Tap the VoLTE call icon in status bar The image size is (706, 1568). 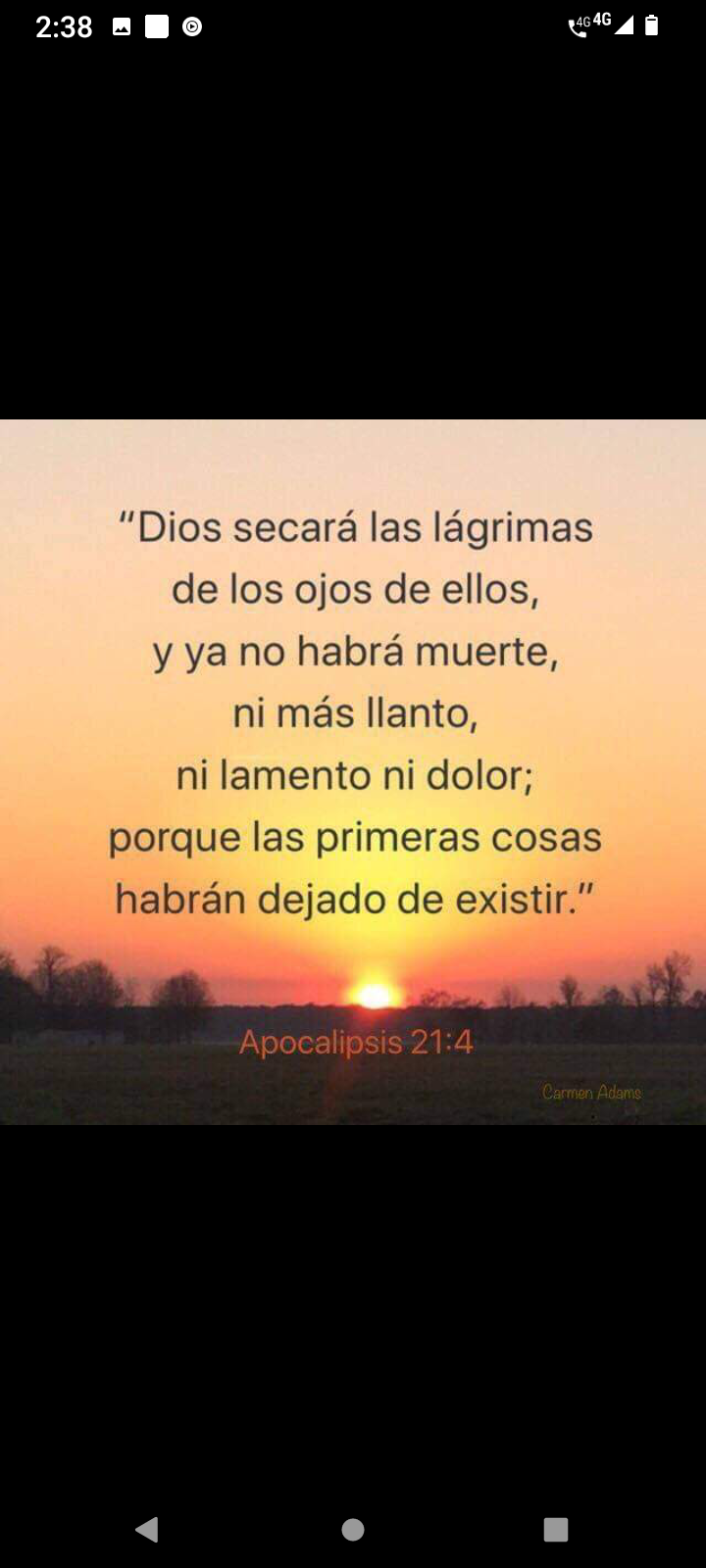click(x=579, y=27)
